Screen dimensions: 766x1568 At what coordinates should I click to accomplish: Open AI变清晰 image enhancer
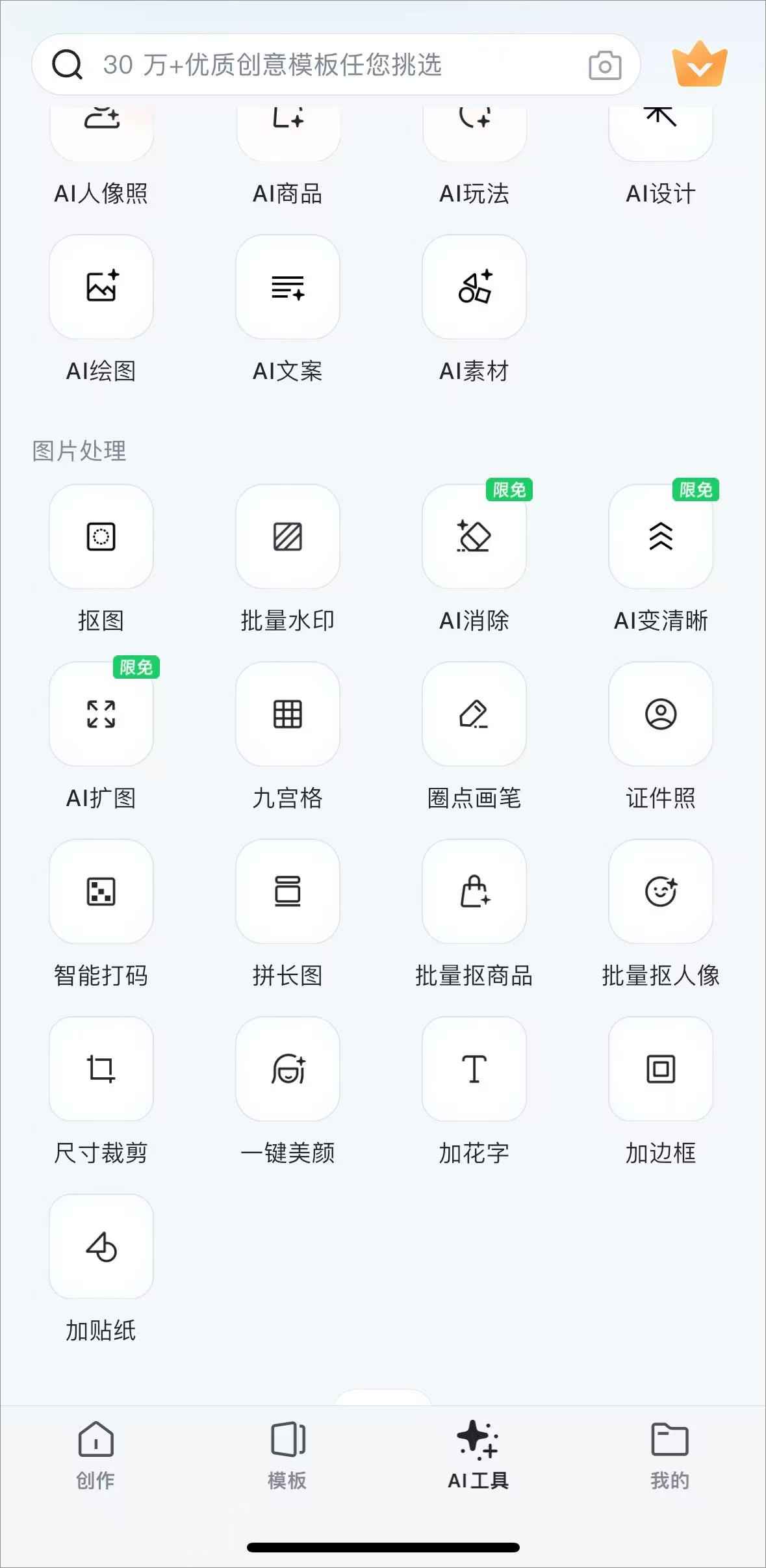click(661, 536)
